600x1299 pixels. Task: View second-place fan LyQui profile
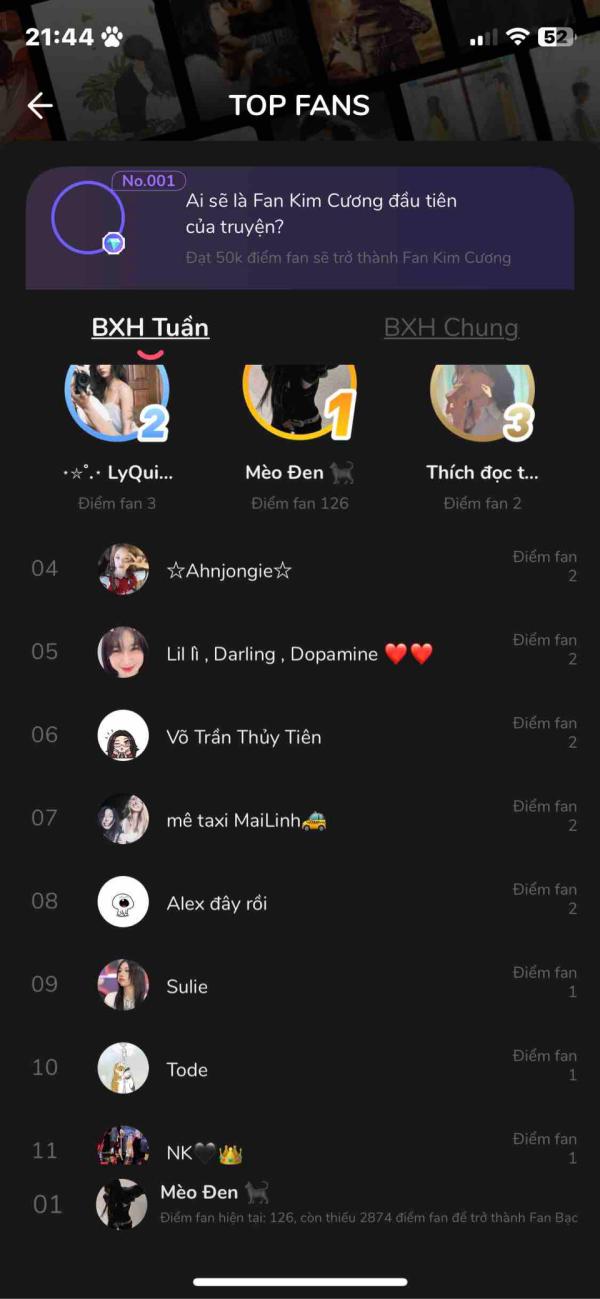click(x=117, y=402)
